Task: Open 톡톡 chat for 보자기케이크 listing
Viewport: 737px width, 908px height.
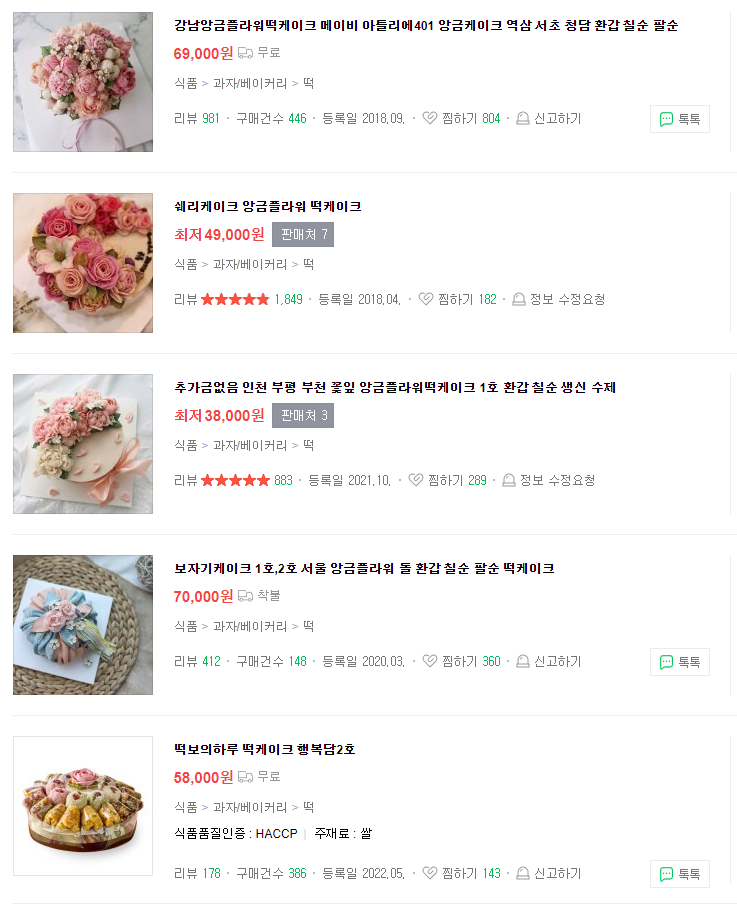Action: 679,662
